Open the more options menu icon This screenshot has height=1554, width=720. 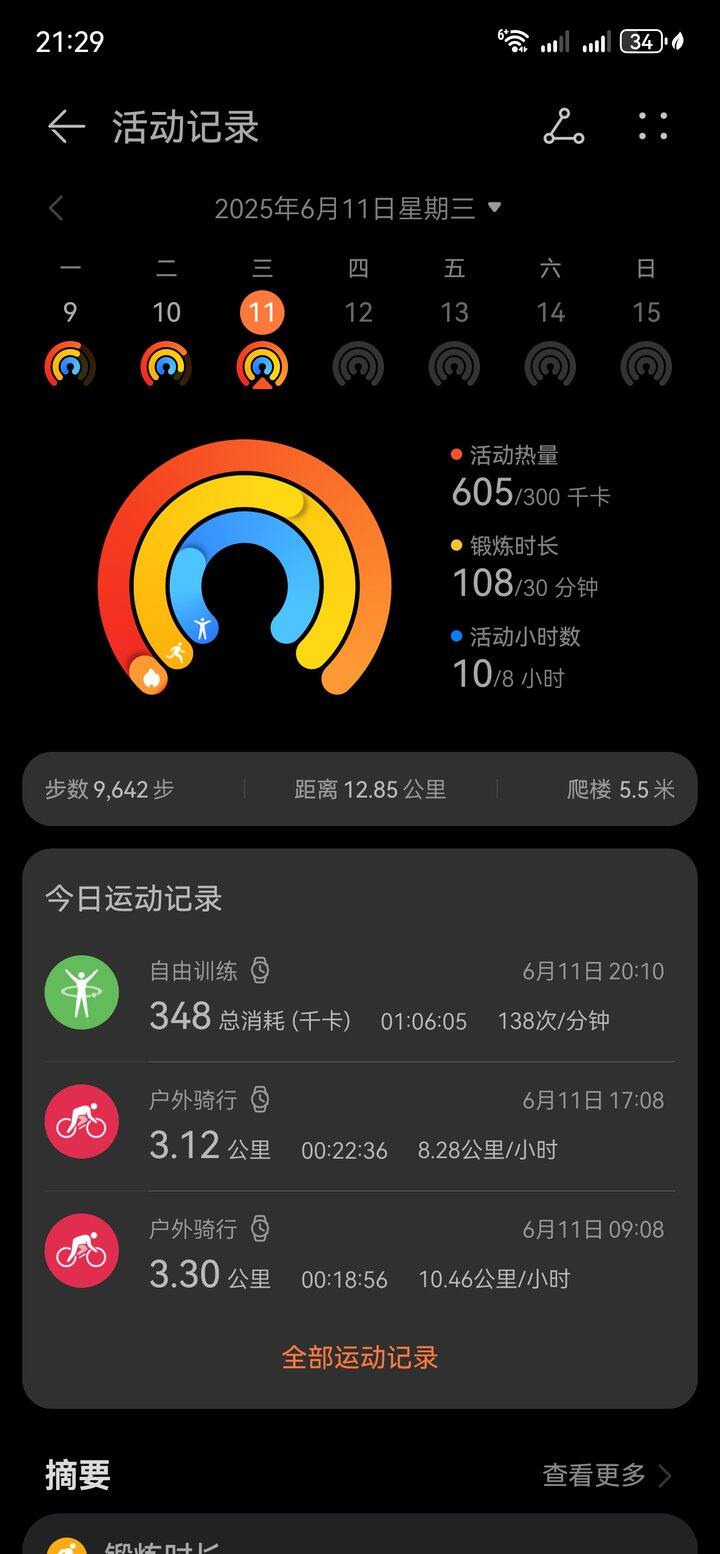click(652, 127)
